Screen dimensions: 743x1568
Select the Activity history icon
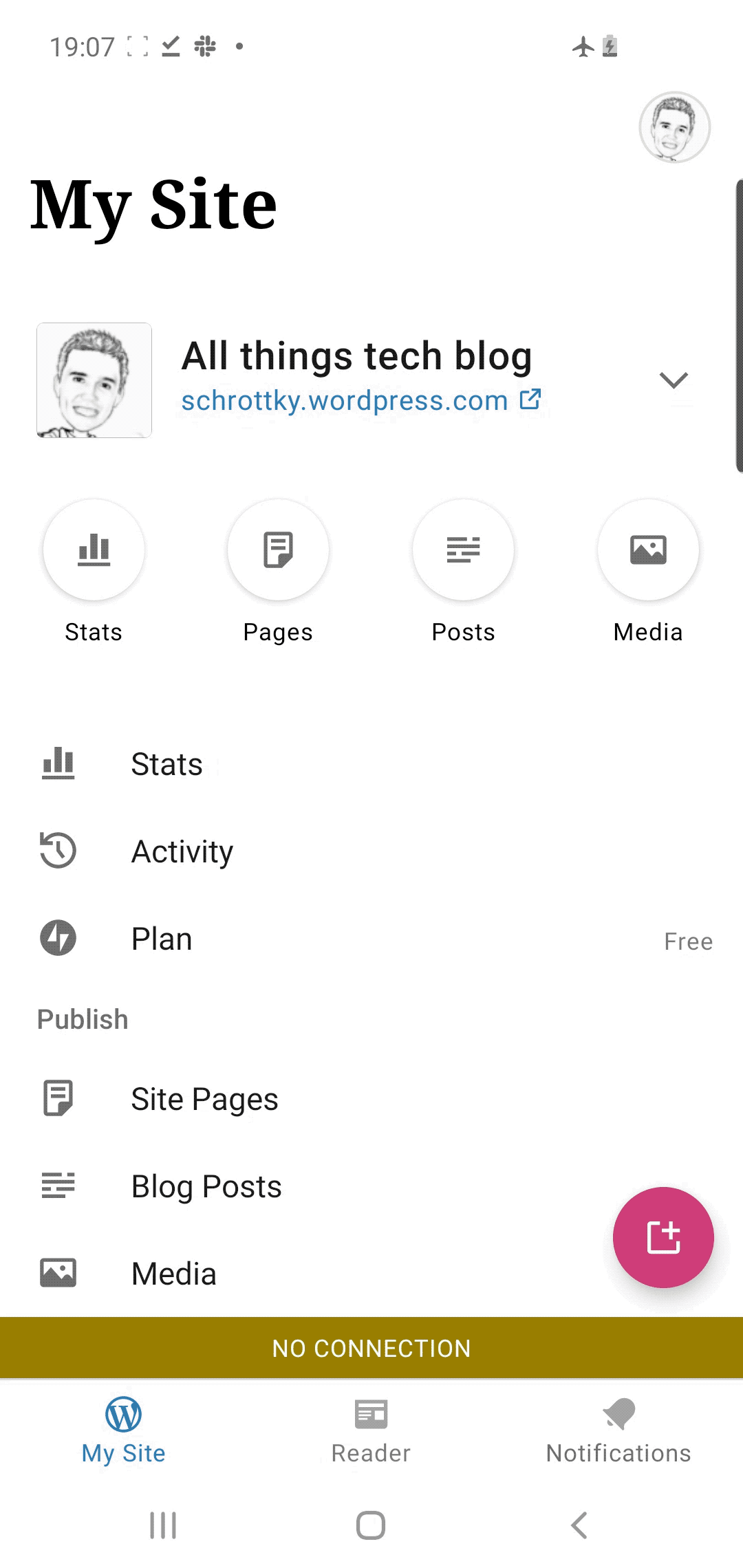[x=58, y=851]
